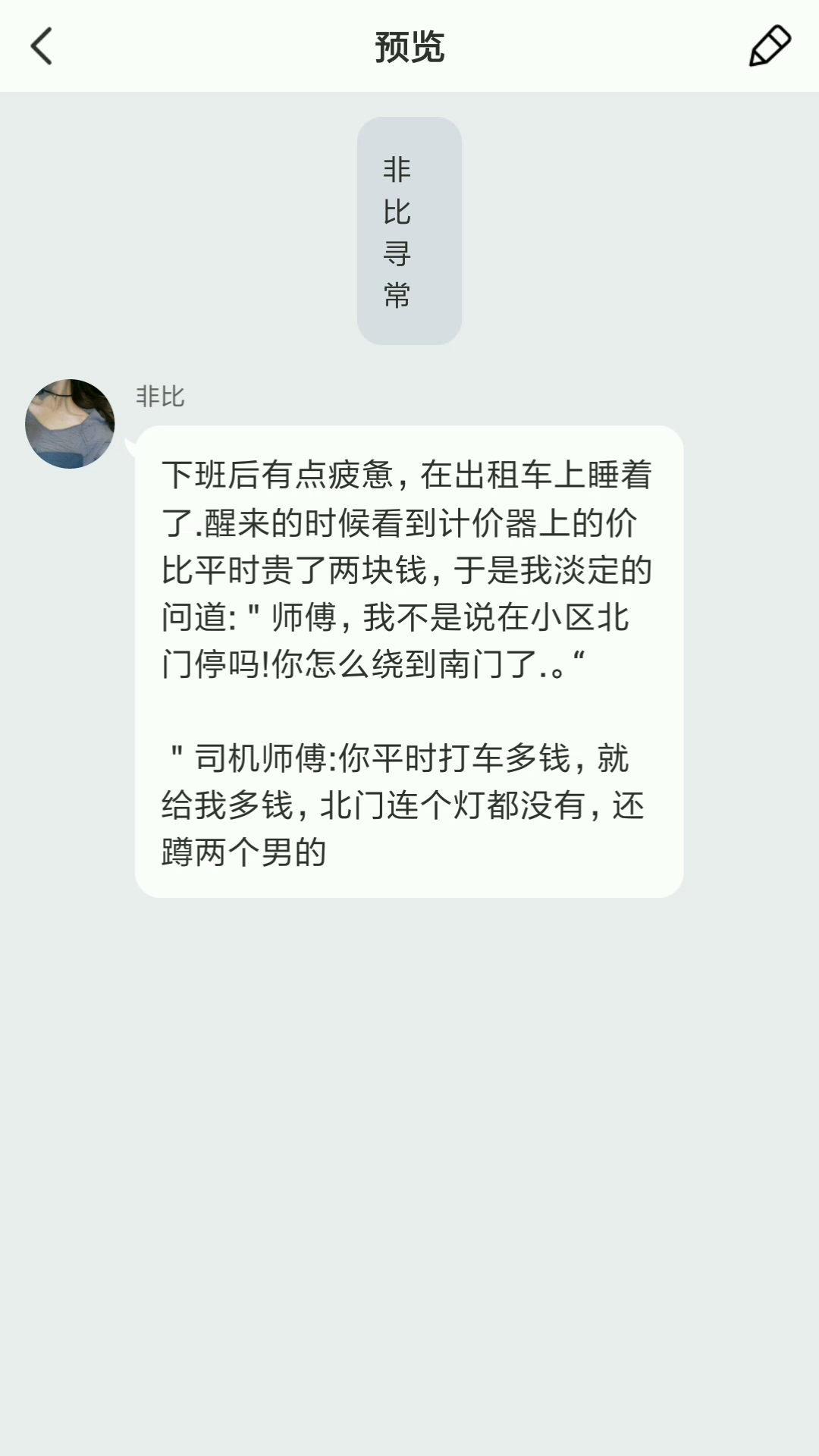Tap 非比's profile avatar
This screenshot has width=819, height=1456.
pyautogui.click(x=70, y=424)
